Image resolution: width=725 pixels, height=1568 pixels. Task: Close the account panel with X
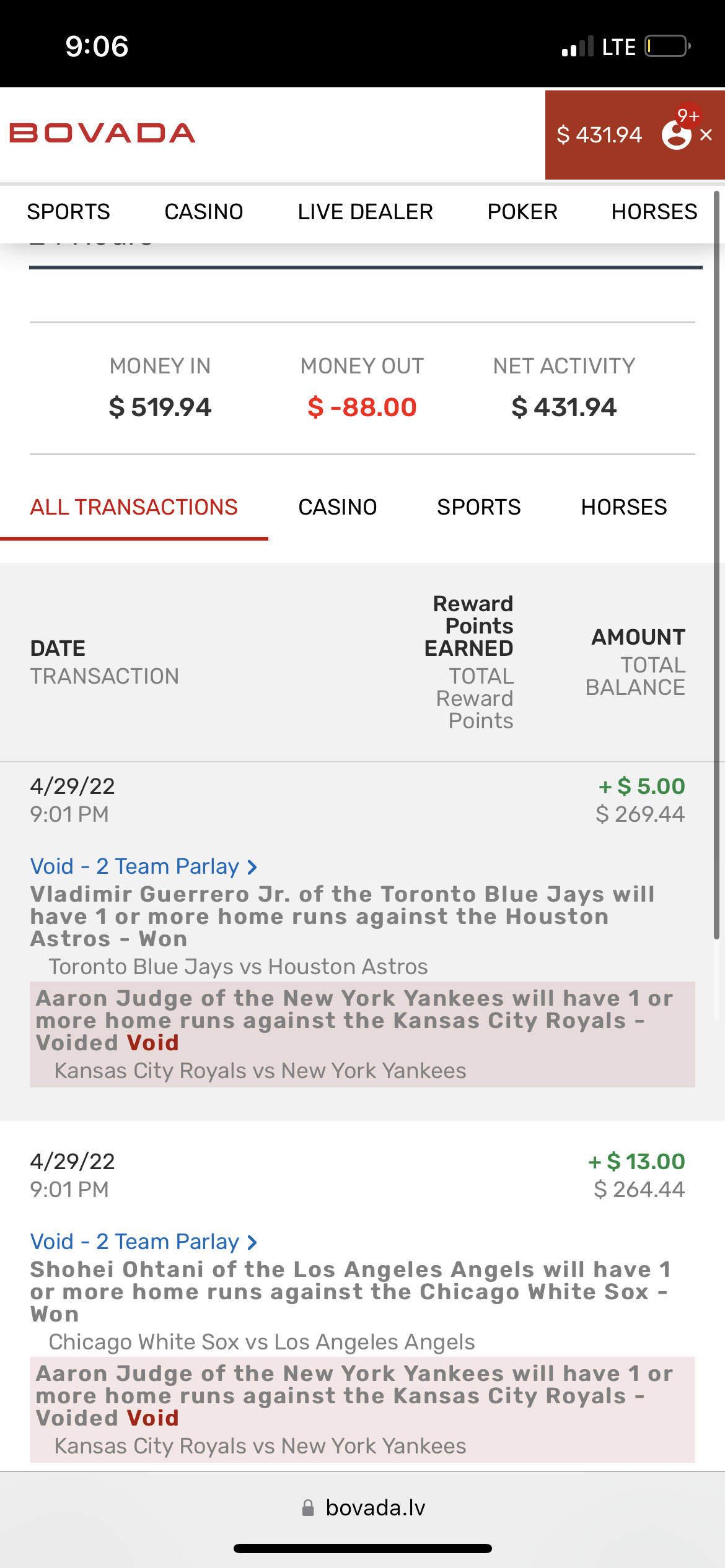point(706,135)
